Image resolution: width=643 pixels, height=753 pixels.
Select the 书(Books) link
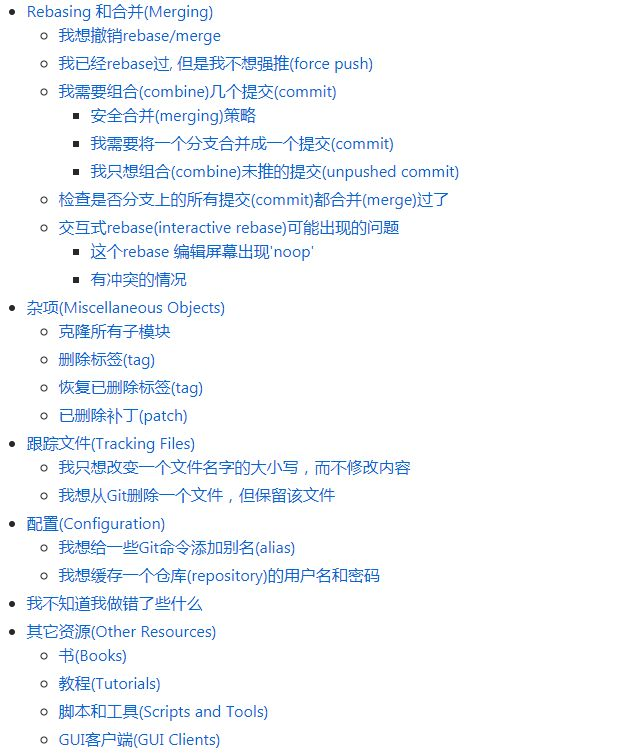tap(92, 656)
